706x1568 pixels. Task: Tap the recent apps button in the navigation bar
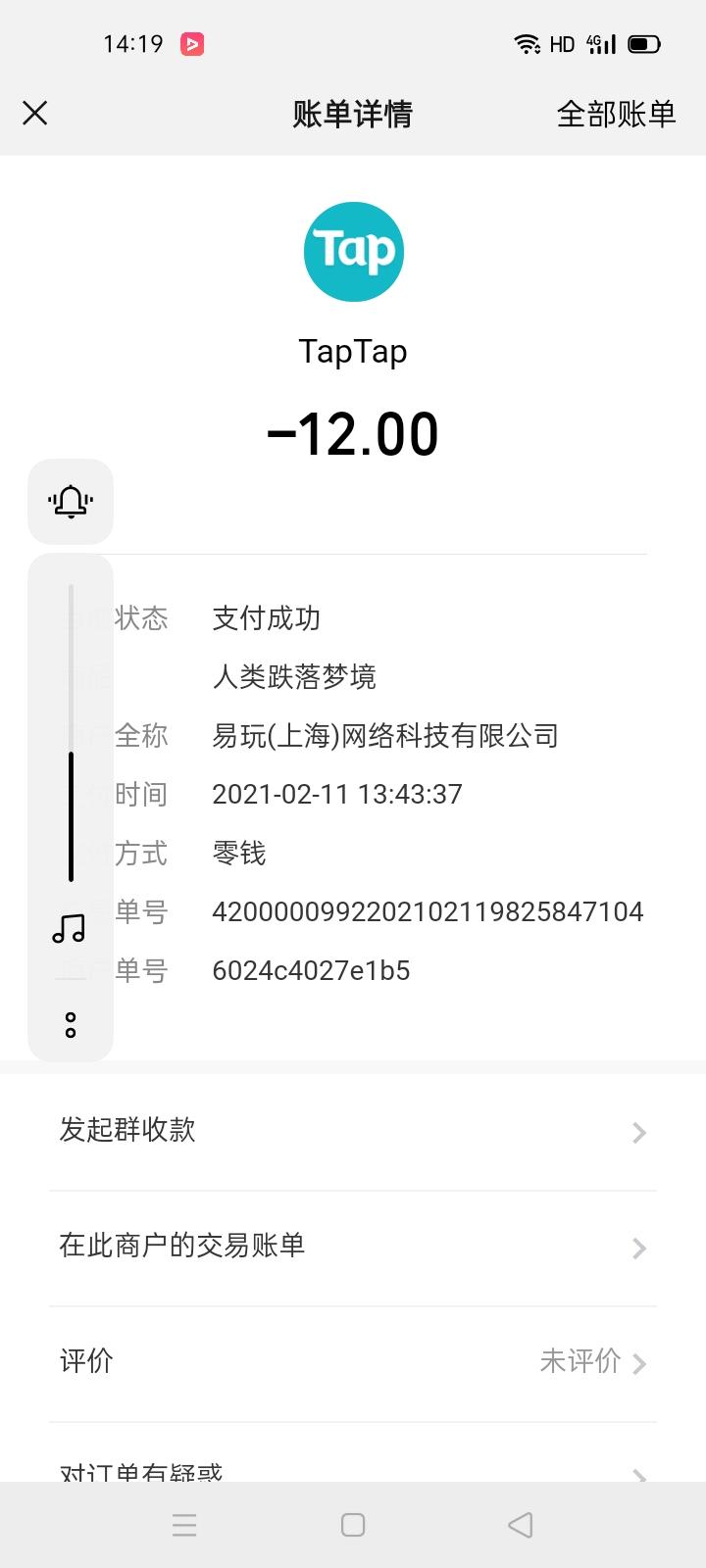point(184,1525)
